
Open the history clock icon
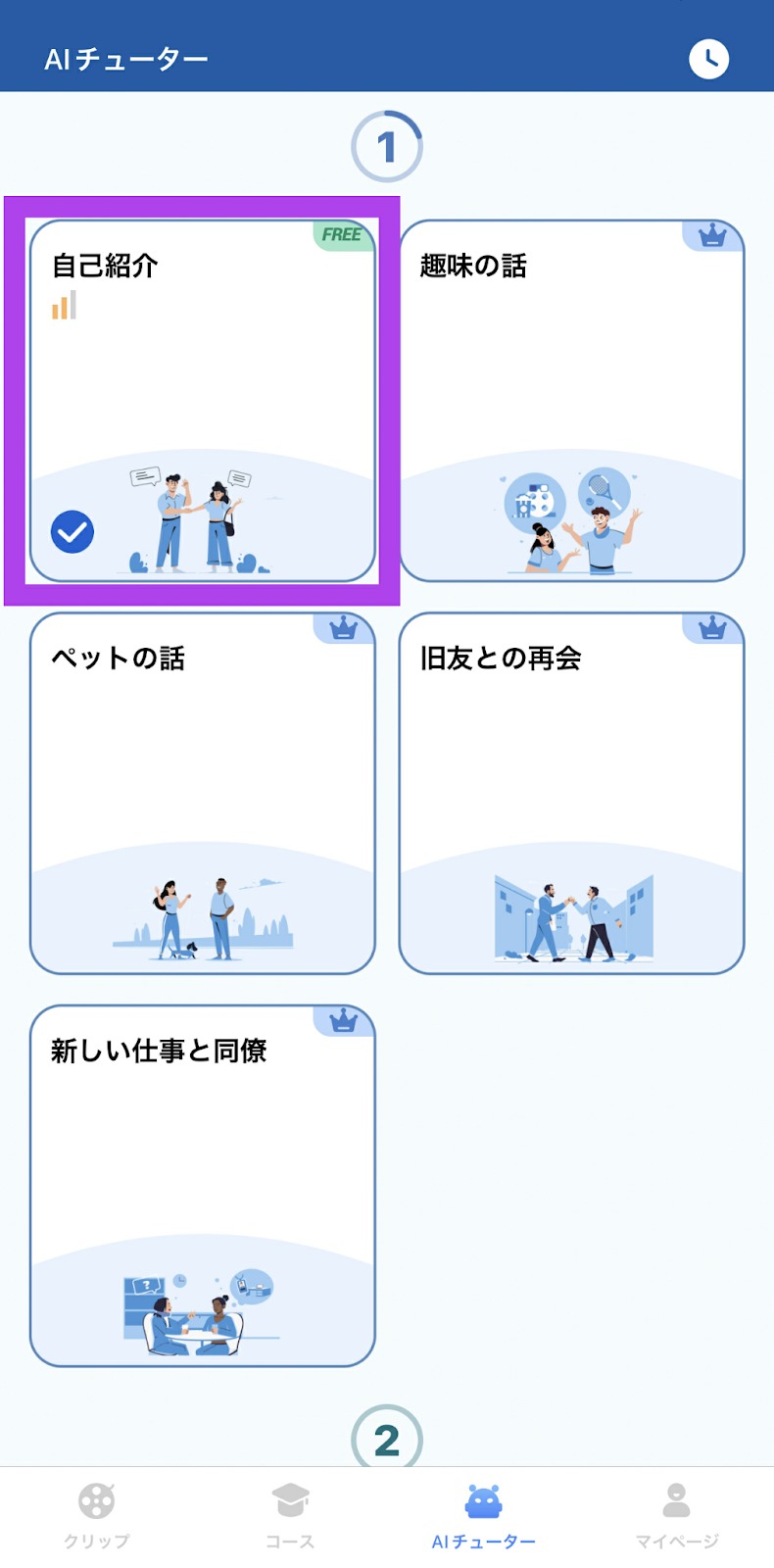[x=708, y=59]
